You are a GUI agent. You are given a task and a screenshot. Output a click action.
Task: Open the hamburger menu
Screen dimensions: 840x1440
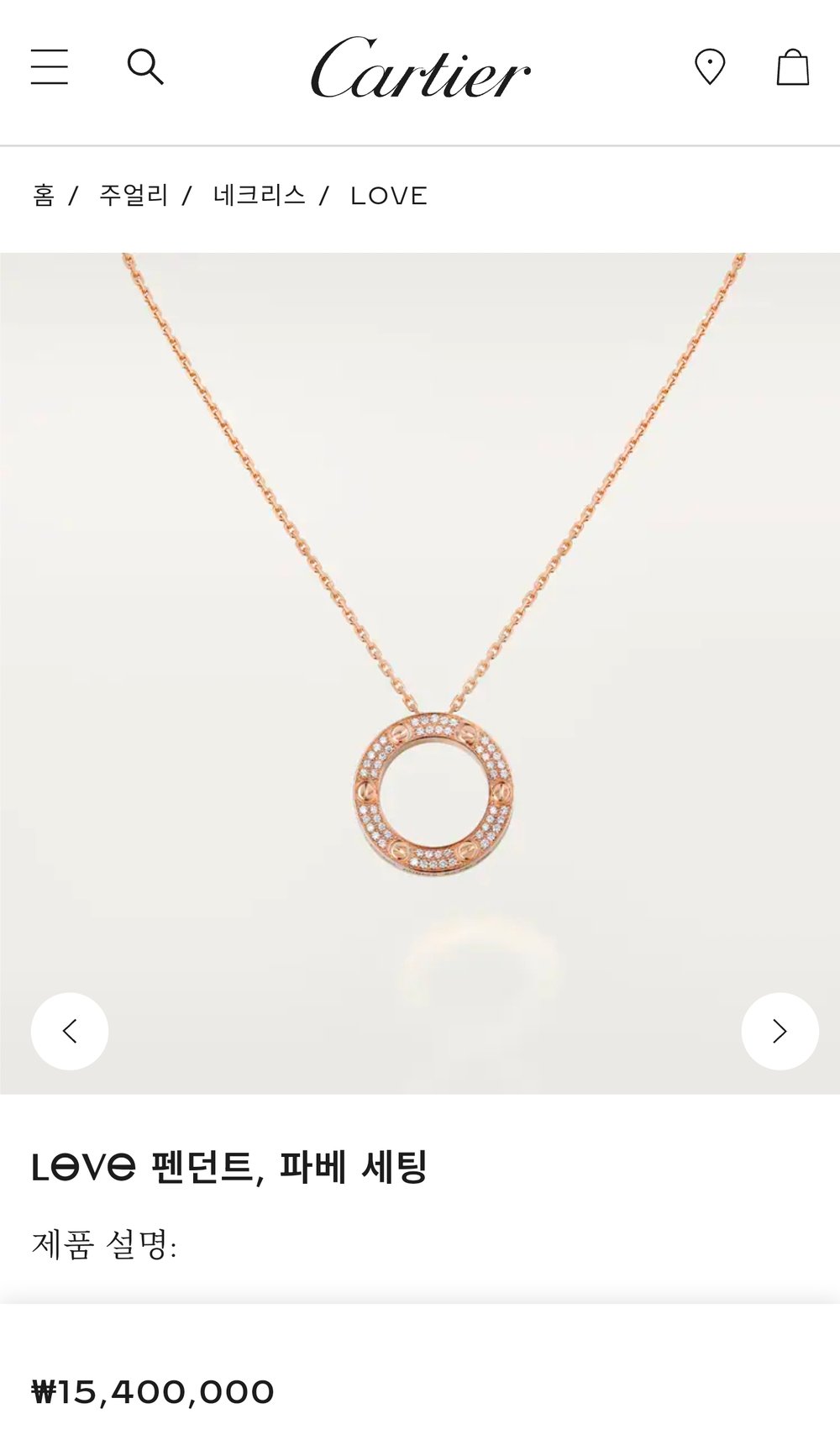click(50, 66)
